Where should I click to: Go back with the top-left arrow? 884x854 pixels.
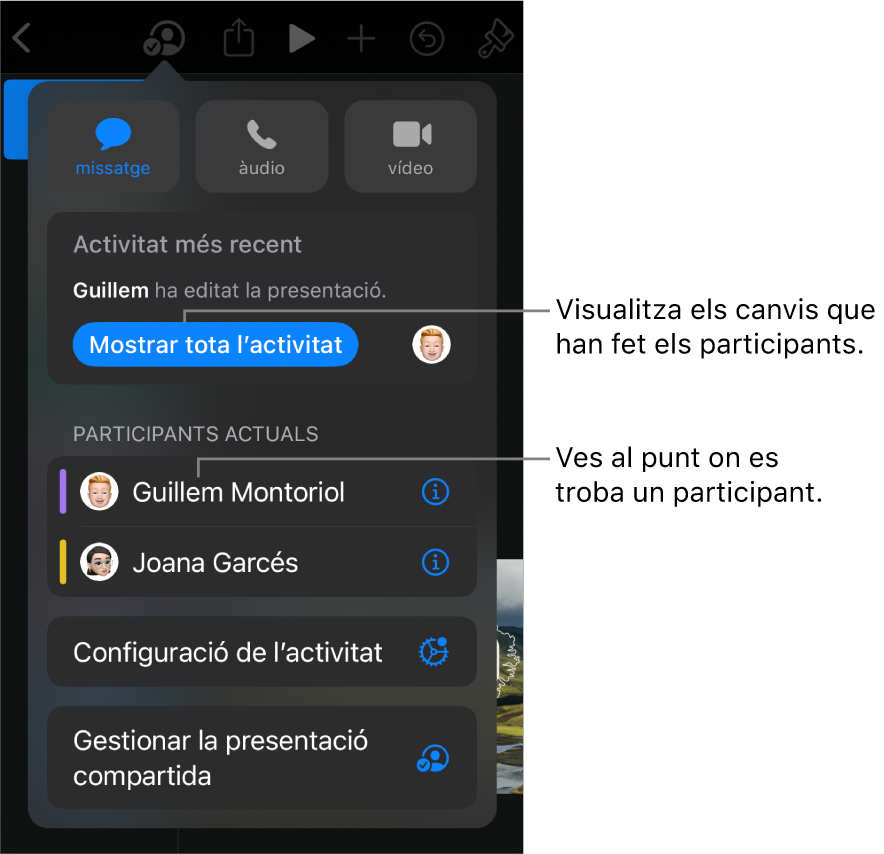(22, 39)
